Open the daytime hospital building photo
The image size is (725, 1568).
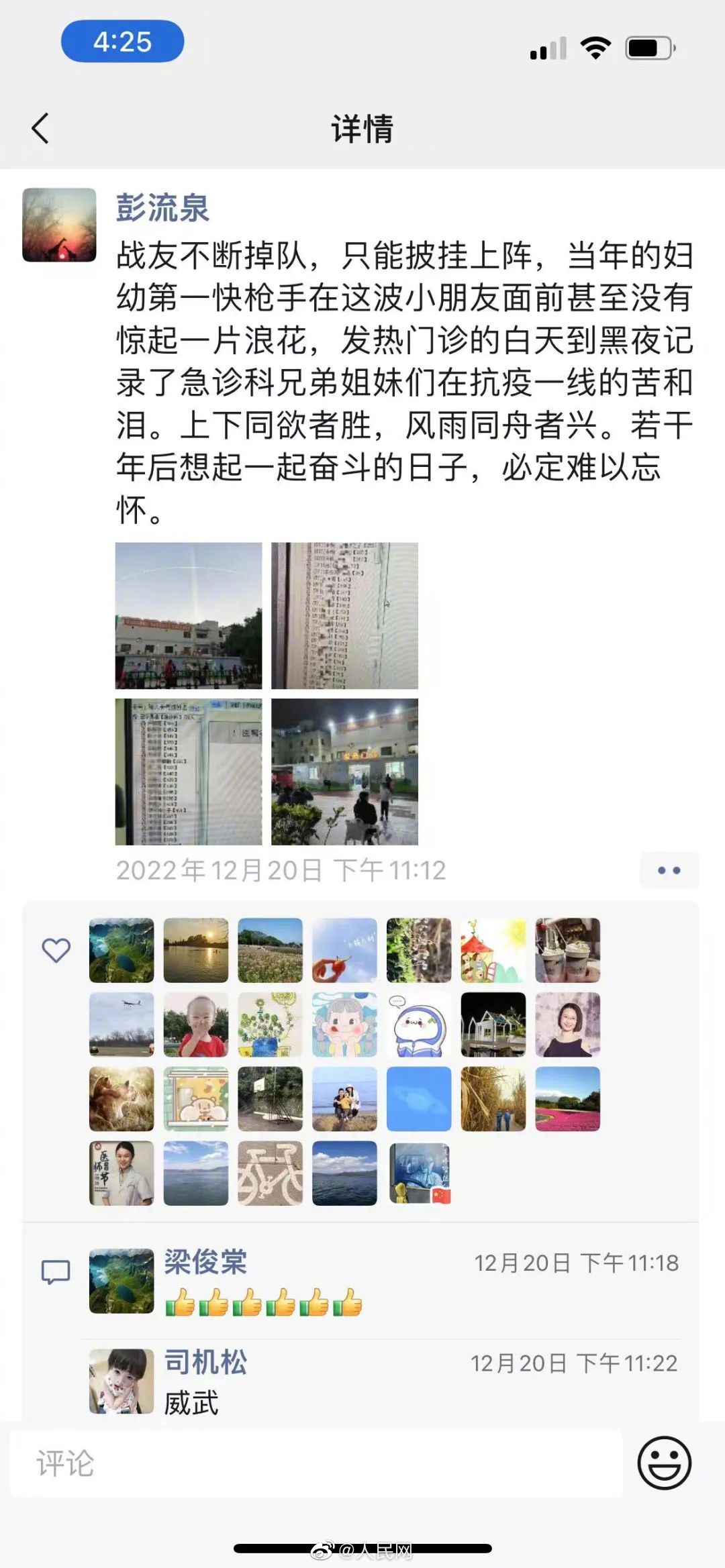coord(189,615)
